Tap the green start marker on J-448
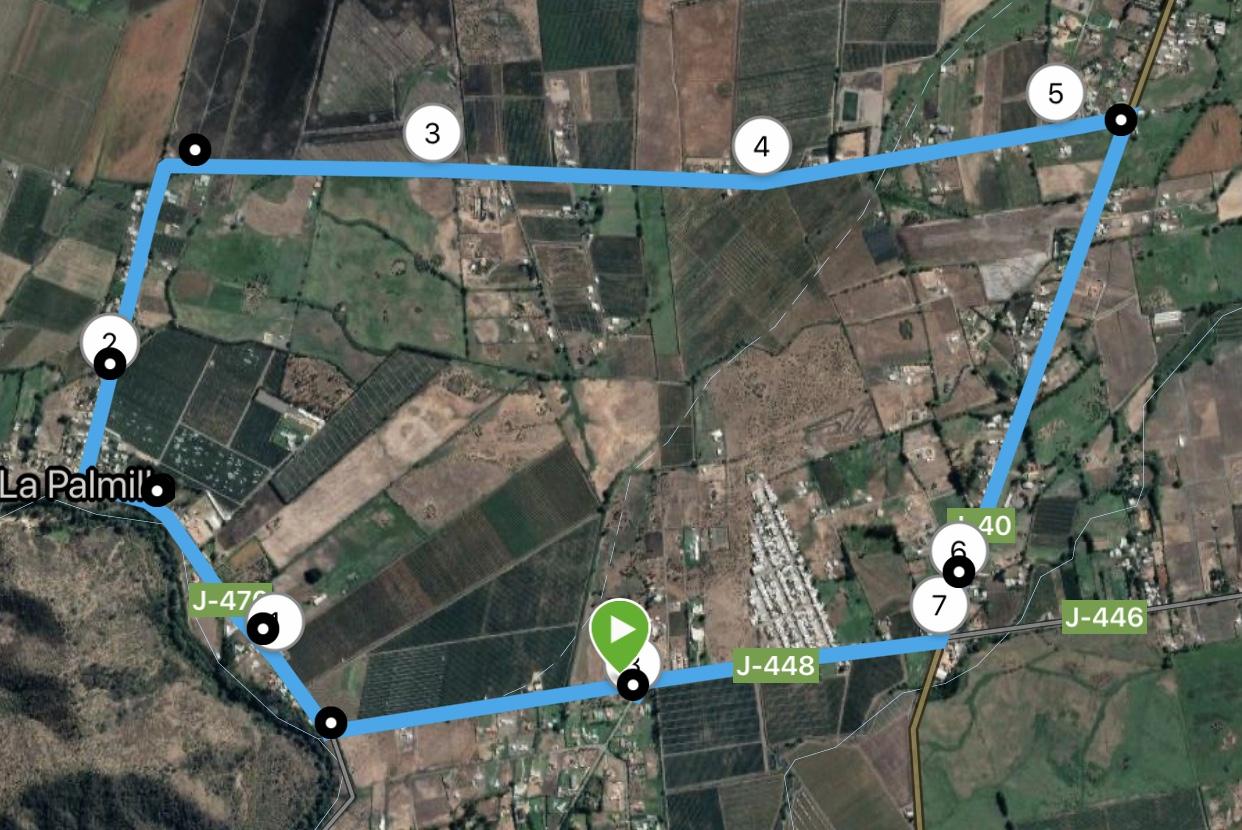The image size is (1242, 830). coord(620,630)
